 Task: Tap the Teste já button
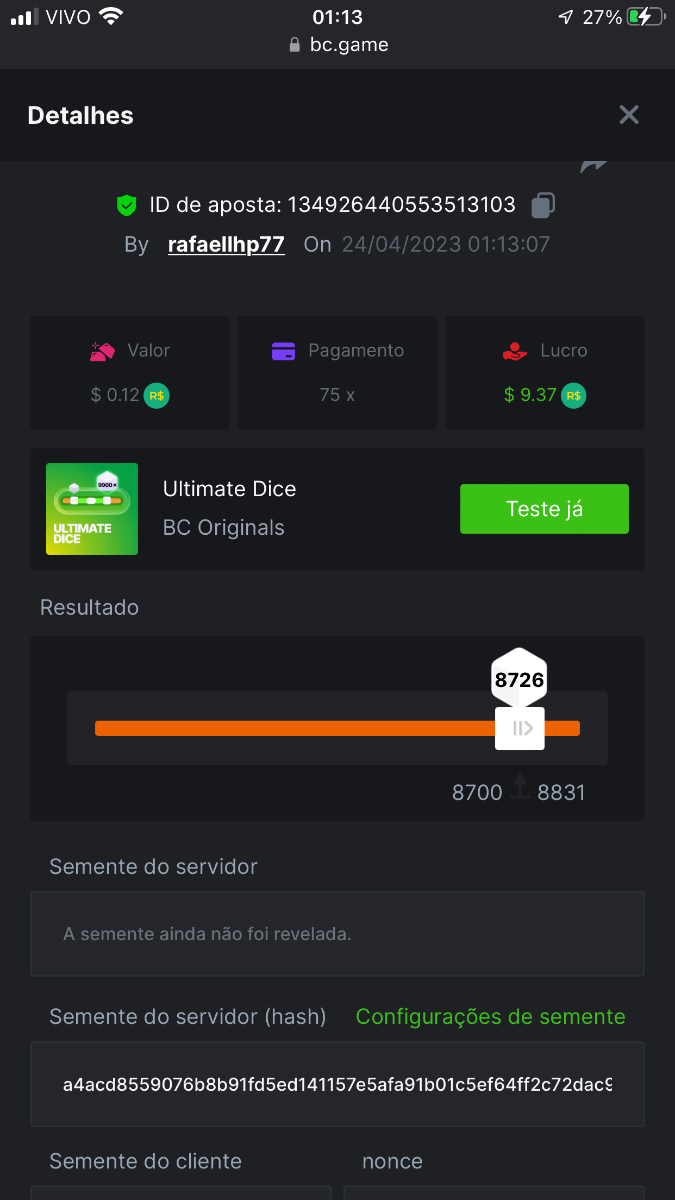click(544, 509)
